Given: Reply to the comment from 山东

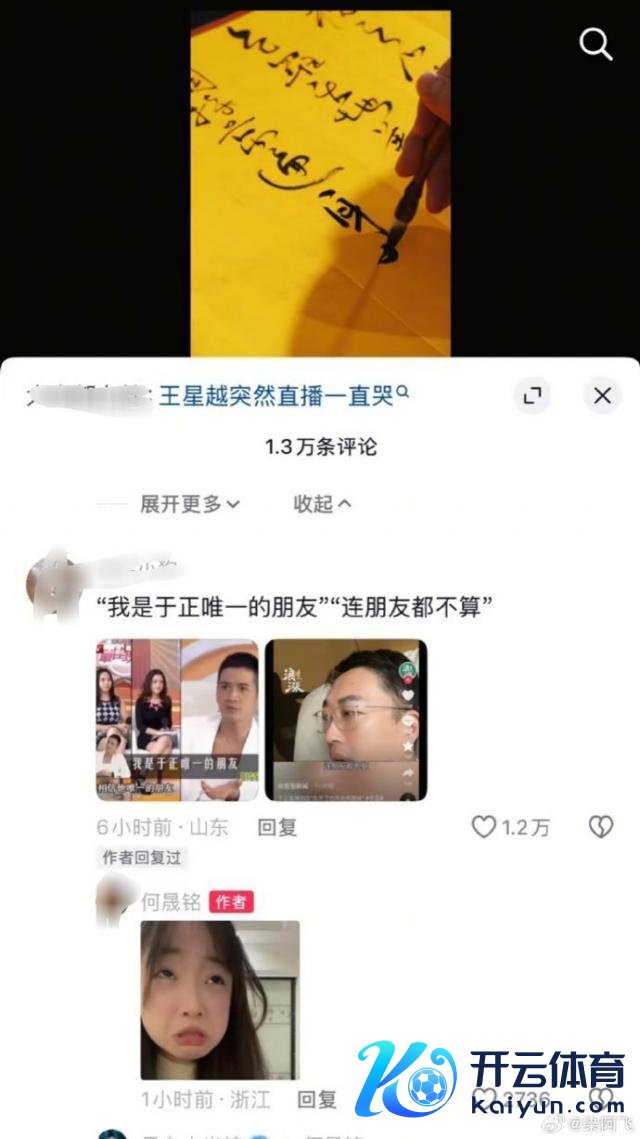Looking at the screenshot, I should (277, 827).
